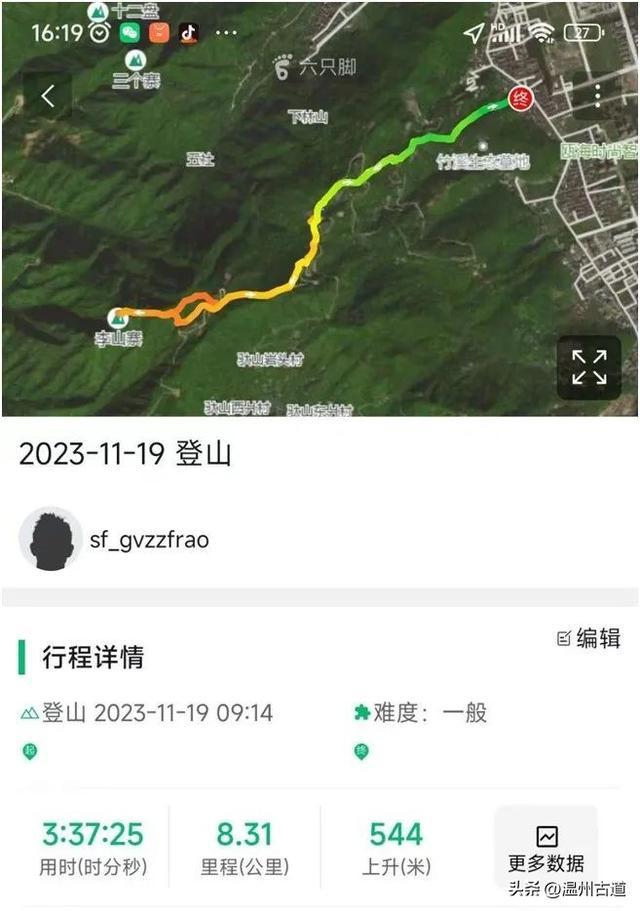
Task: Tap 编辑 to edit trip details
Action: click(589, 638)
